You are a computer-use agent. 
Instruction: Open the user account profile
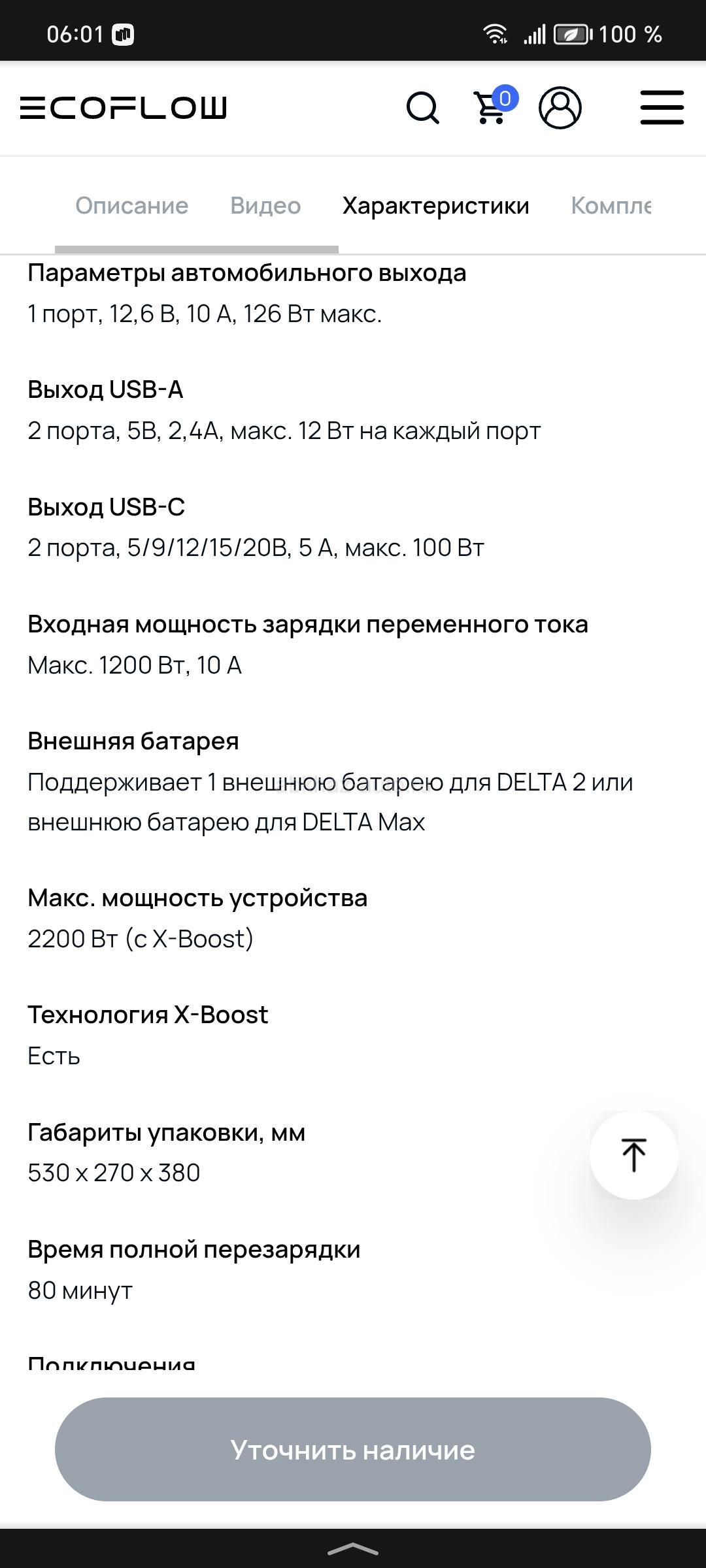[560, 108]
